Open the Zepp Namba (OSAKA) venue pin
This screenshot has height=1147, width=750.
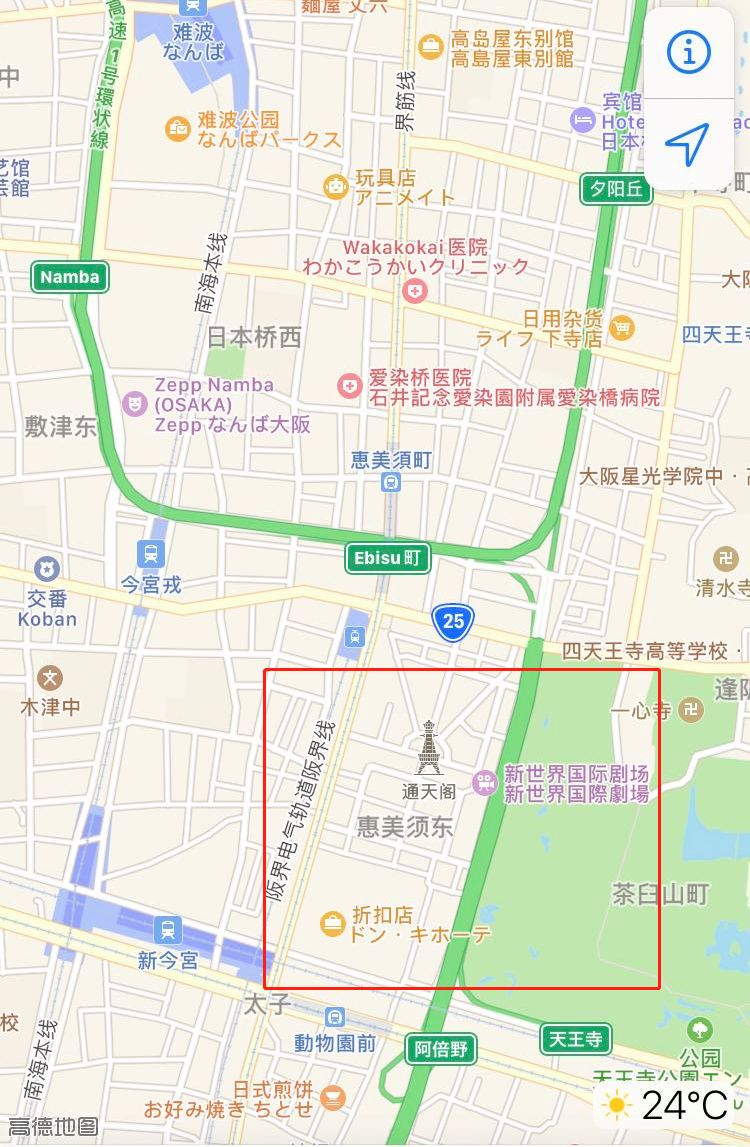pos(133,404)
